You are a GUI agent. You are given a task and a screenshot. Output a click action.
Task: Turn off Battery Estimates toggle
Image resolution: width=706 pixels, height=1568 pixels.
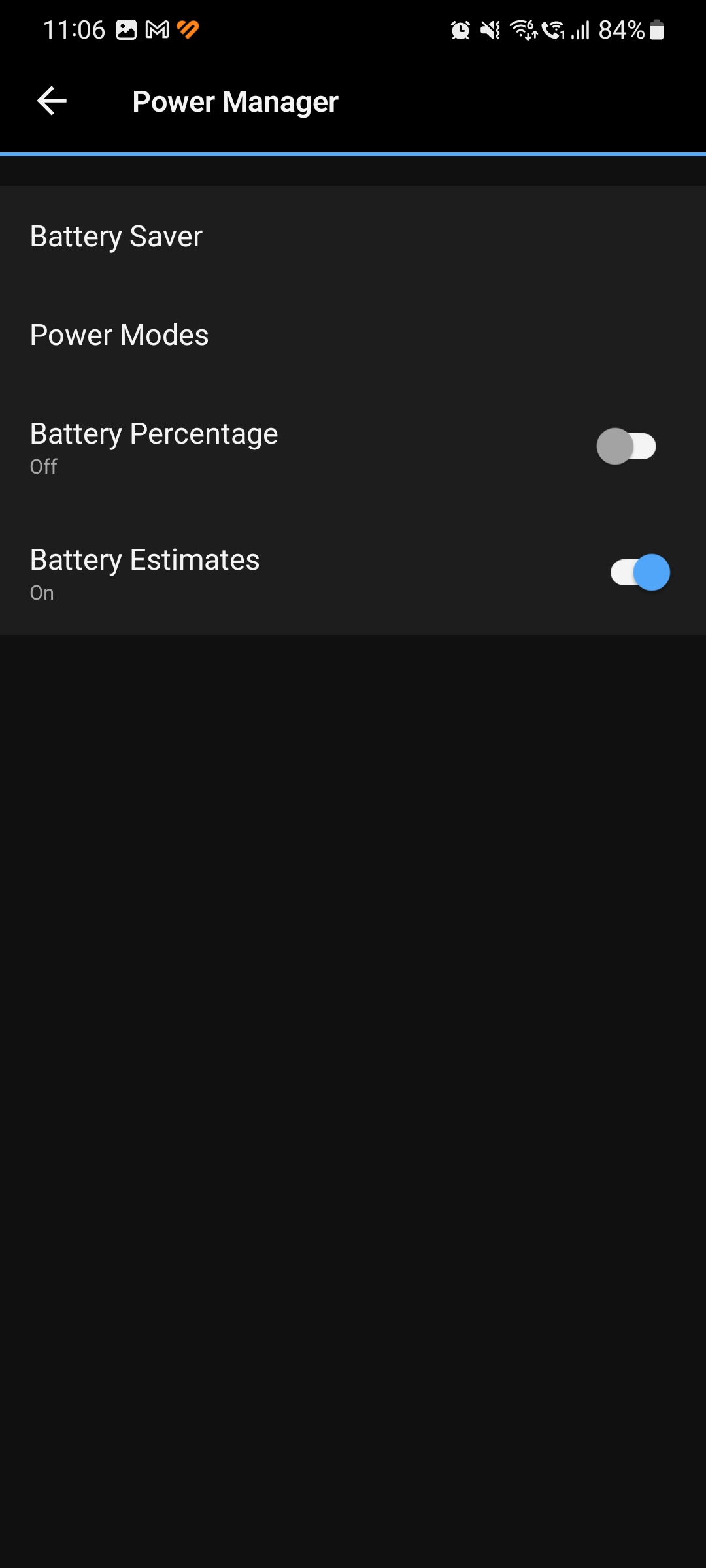pyautogui.click(x=640, y=573)
